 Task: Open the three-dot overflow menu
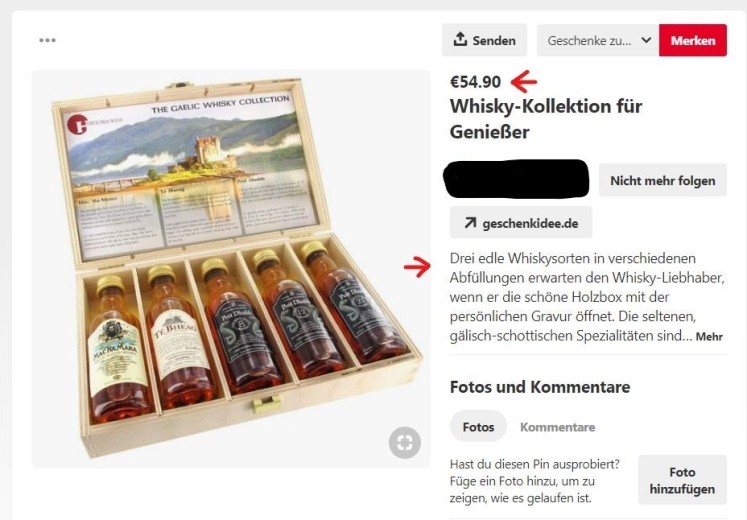coord(47,41)
